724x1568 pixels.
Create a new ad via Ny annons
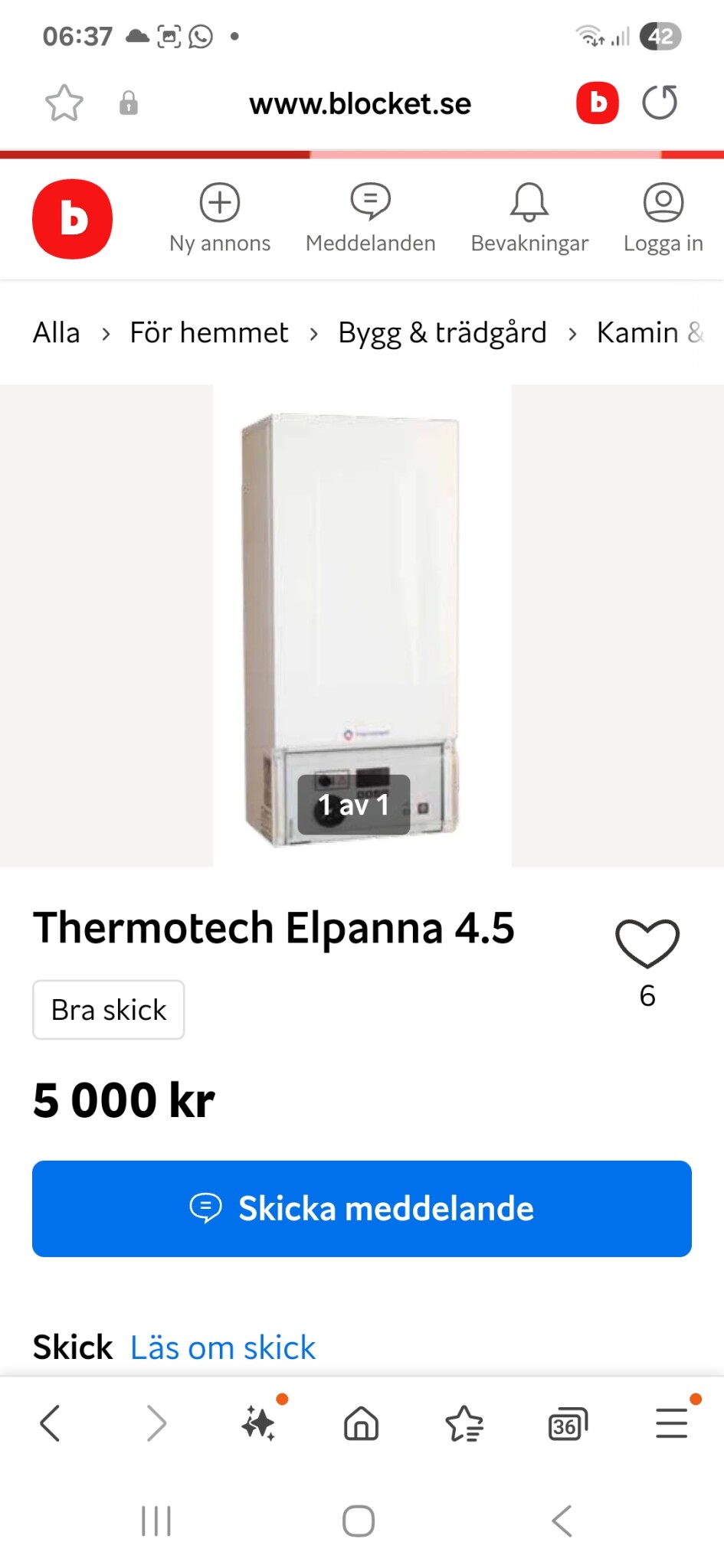220,218
